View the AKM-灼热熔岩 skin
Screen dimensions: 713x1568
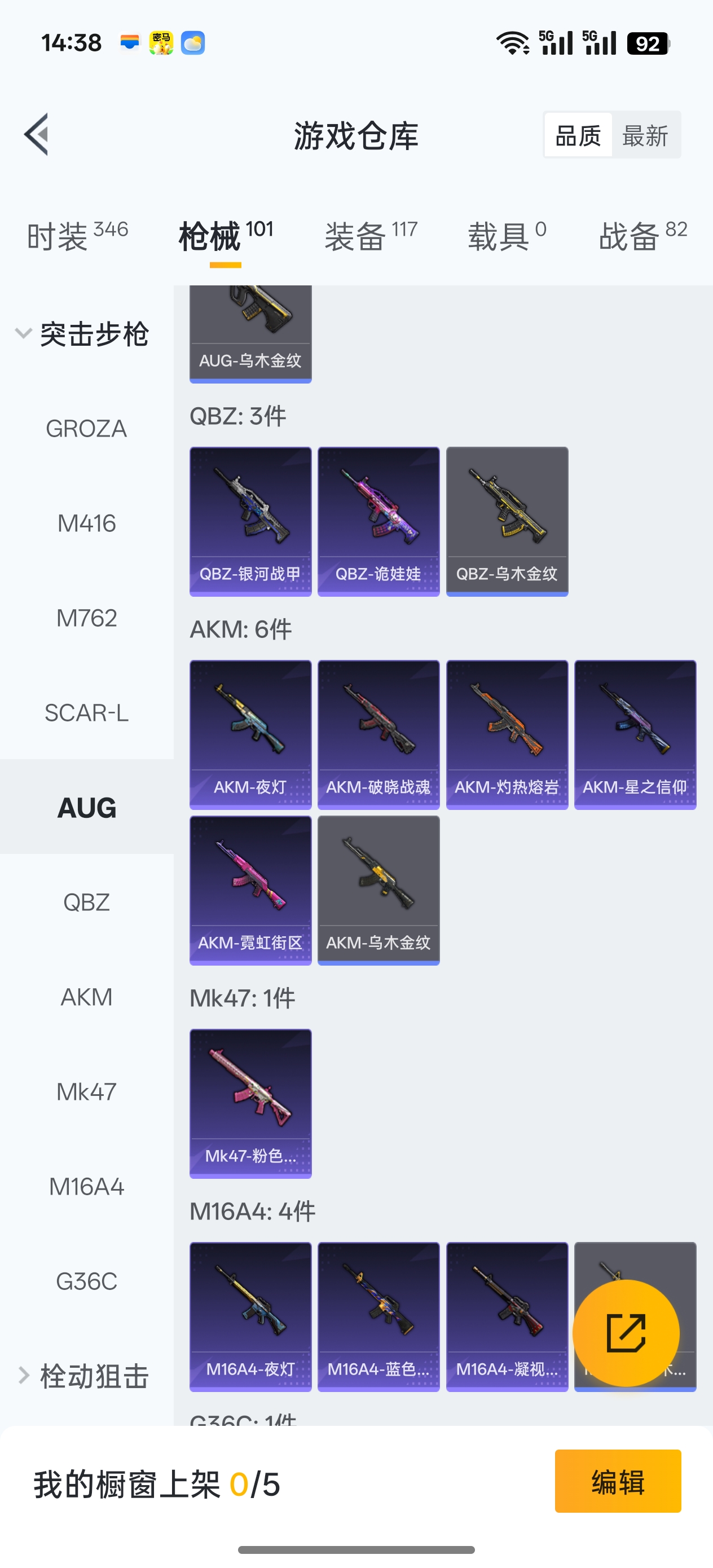pyautogui.click(x=507, y=734)
